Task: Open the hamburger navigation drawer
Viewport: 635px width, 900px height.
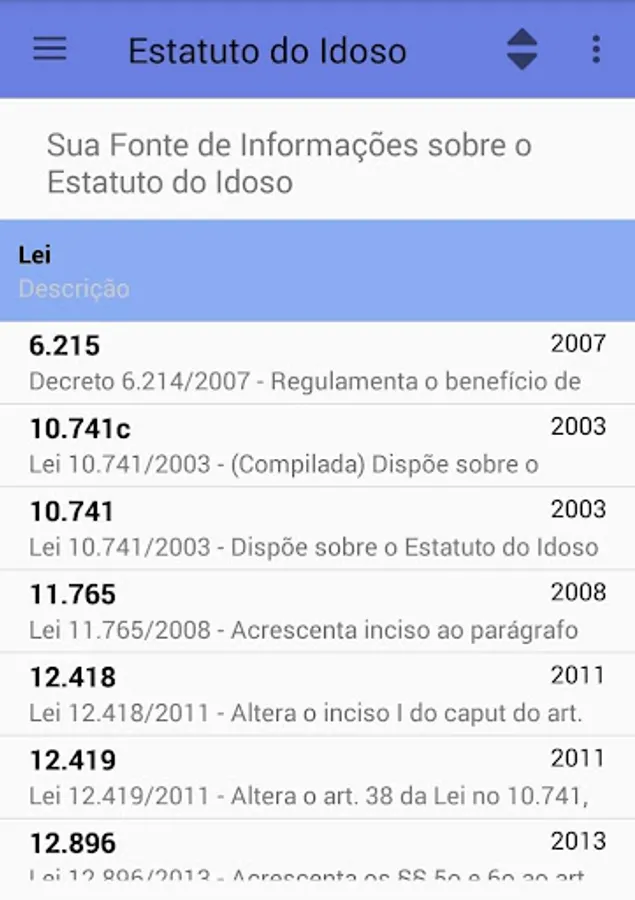Action: click(50, 49)
